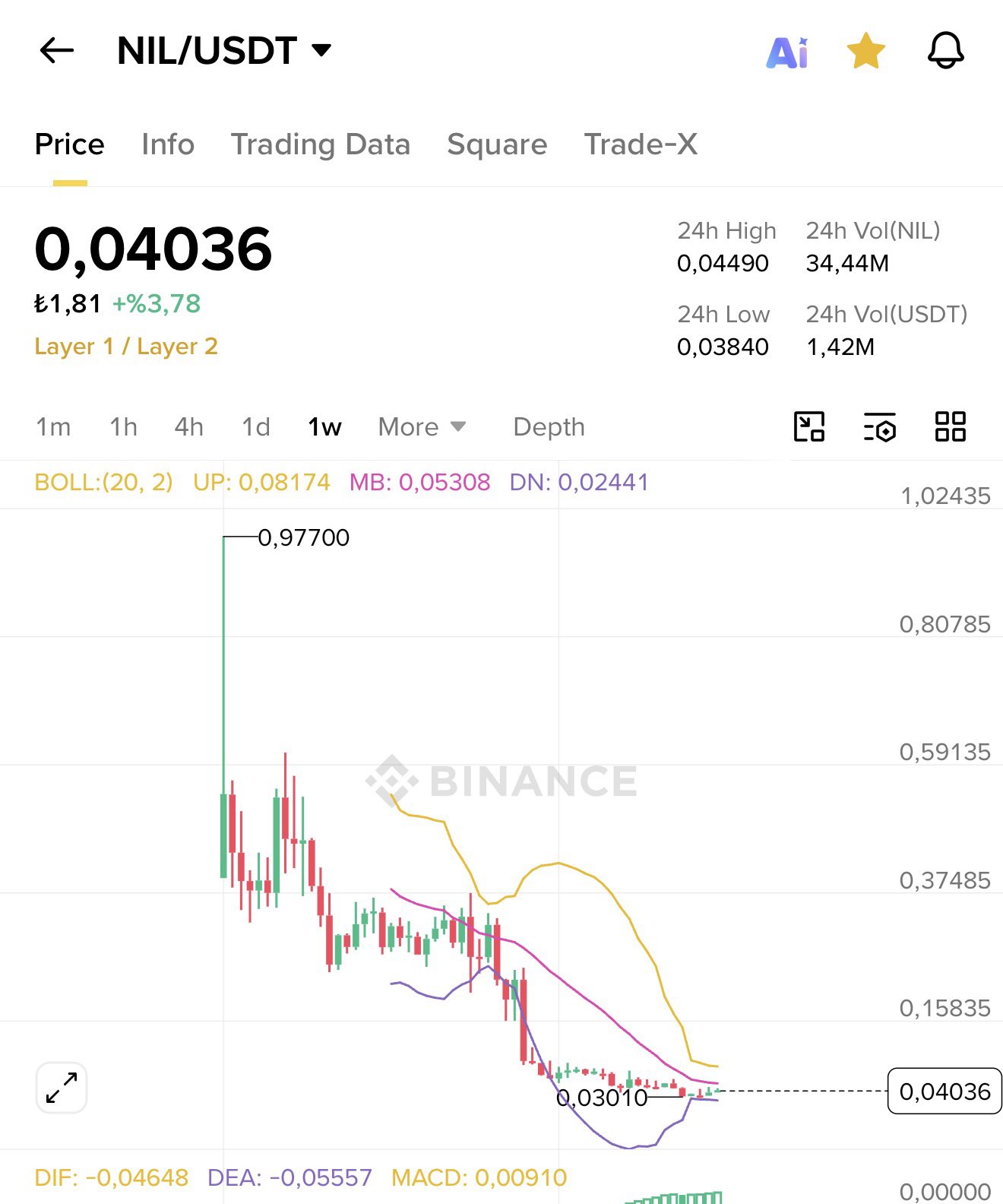Switch to the Trading Data tab
The width and height of the screenshot is (1003, 1204).
point(321,144)
